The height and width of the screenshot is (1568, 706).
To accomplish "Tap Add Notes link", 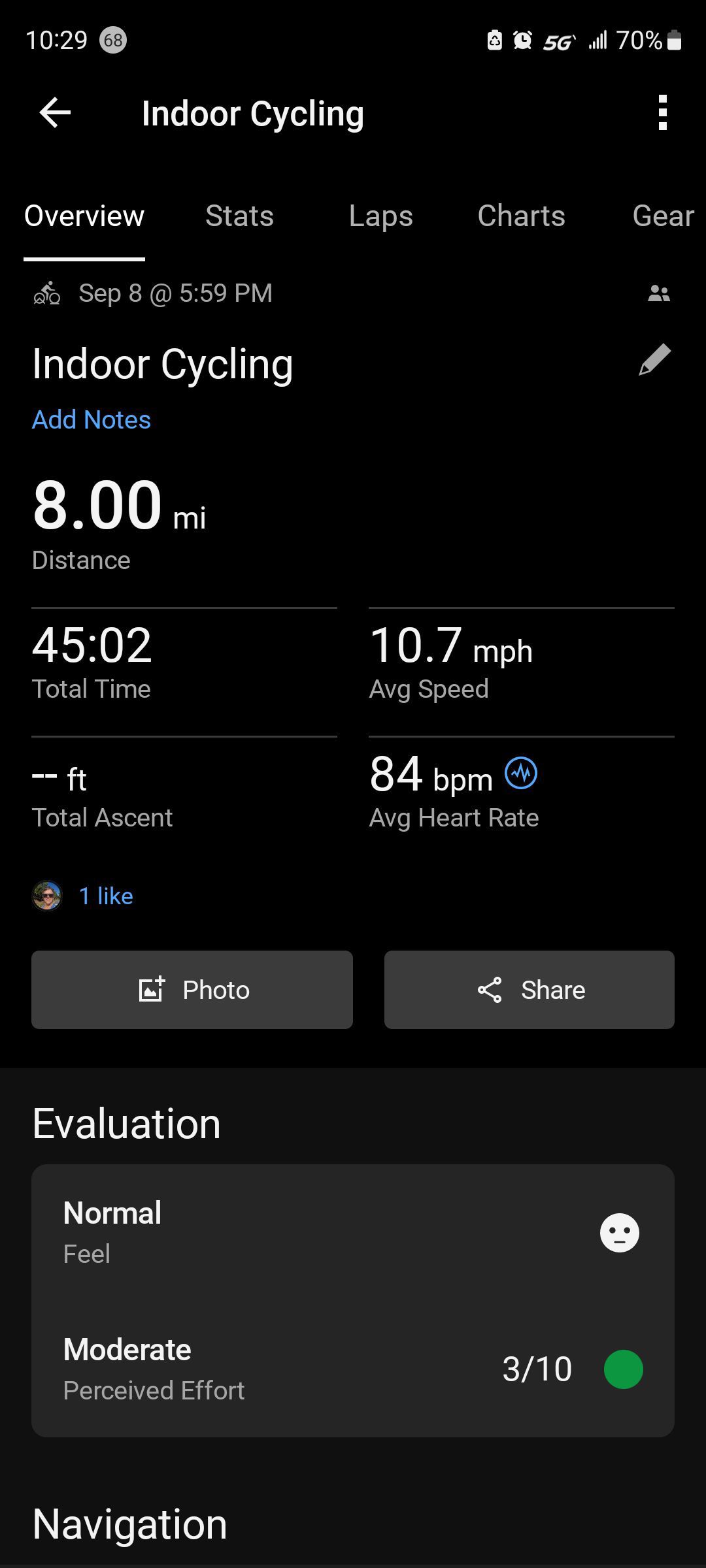I will [92, 420].
